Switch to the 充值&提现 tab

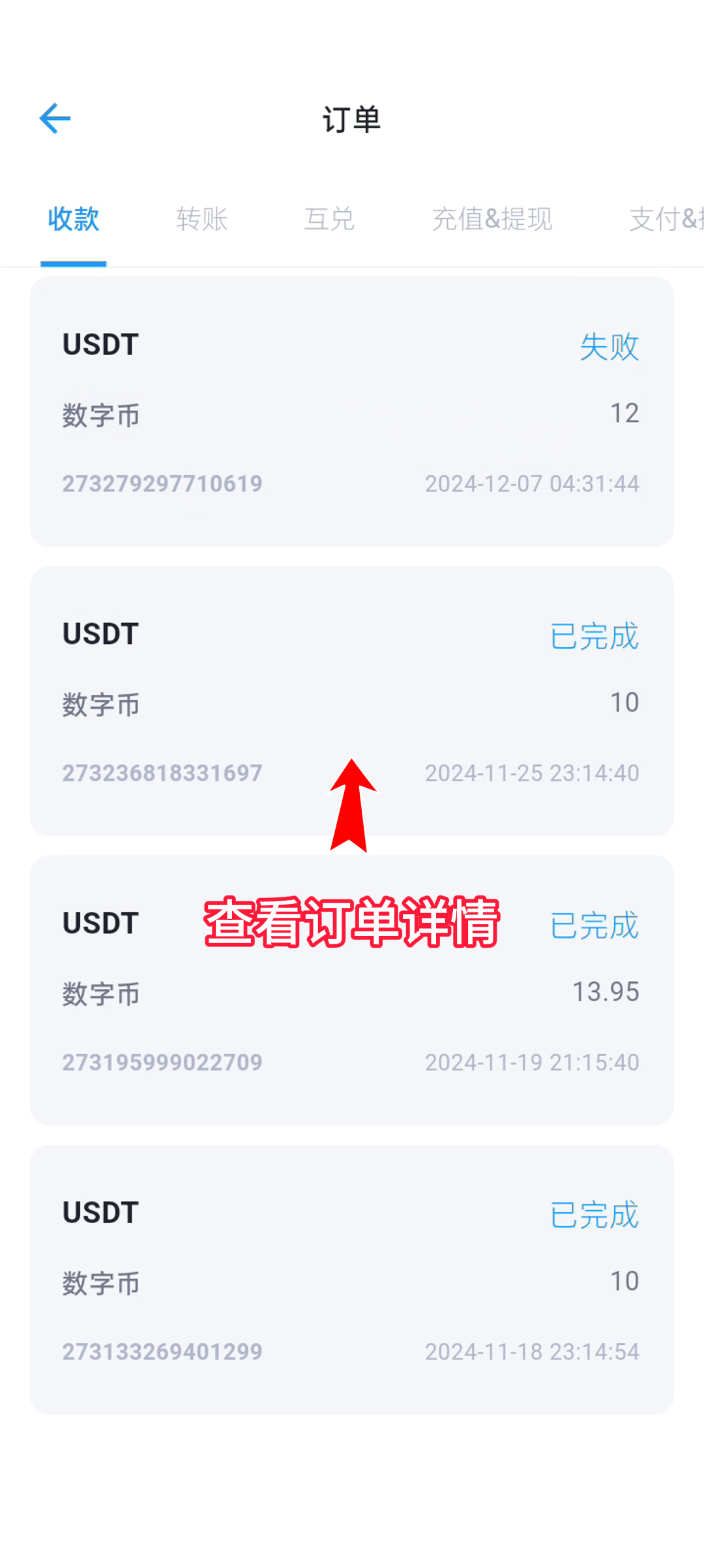point(492,219)
